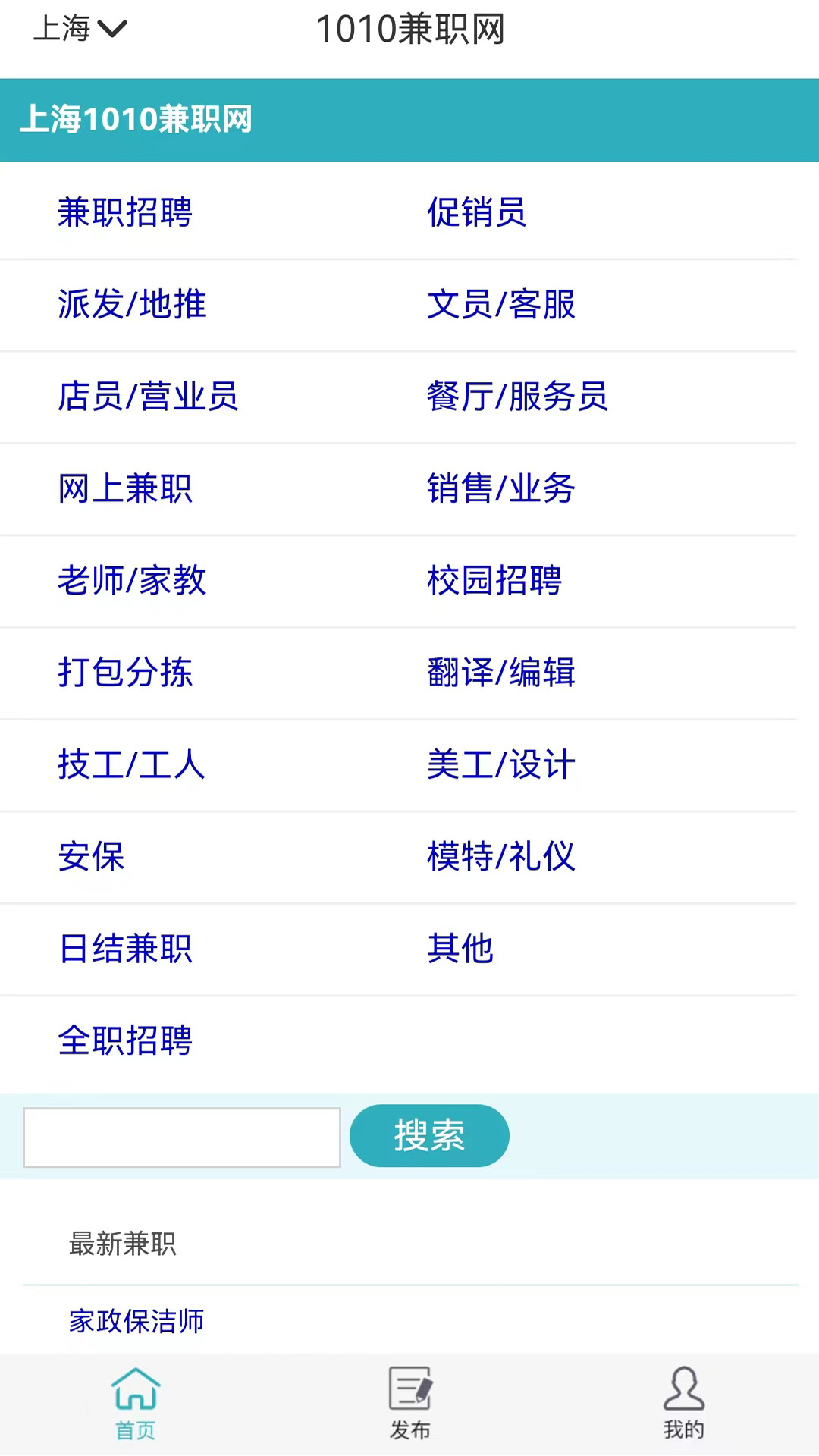Screen dimensions: 819x1456
Task: Open the 文员/客服 category
Action: pyautogui.click(x=500, y=305)
